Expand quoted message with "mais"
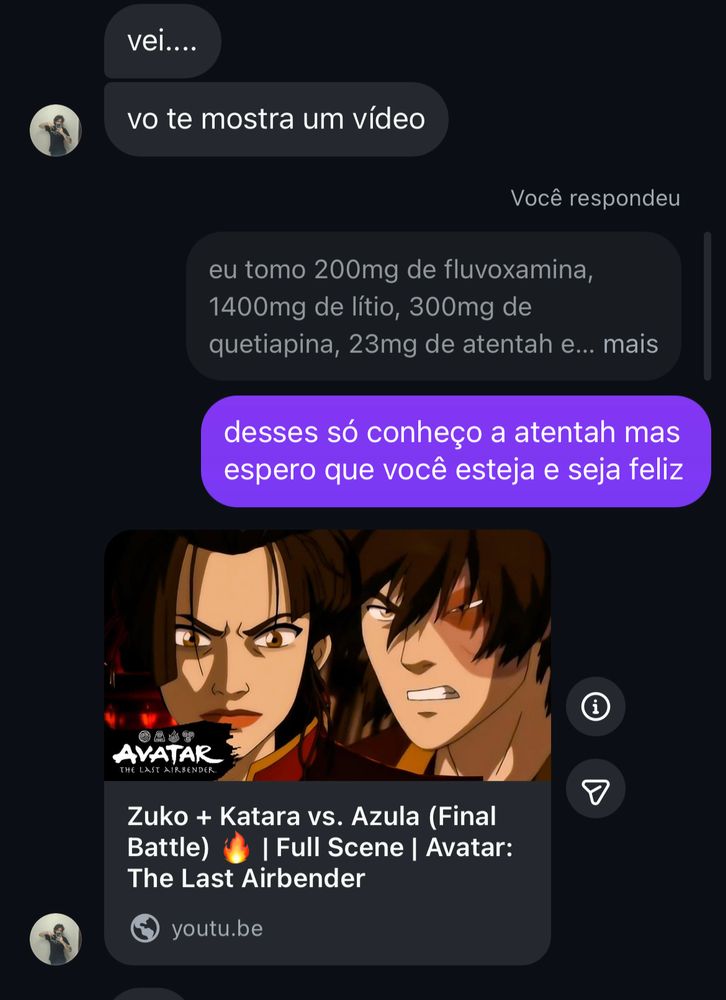This screenshot has width=726, height=1000. (x=631, y=345)
